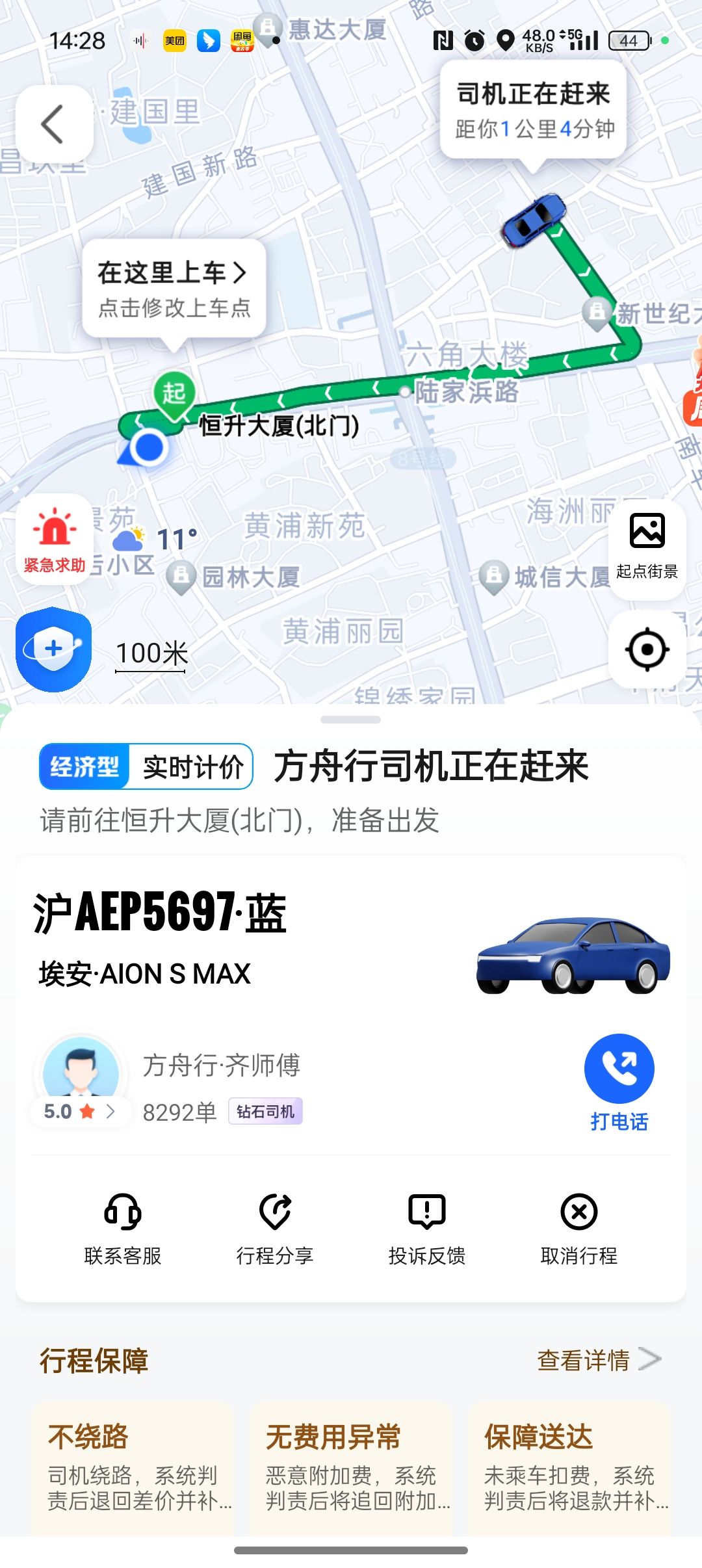Share the trip with 行程分享

(x=275, y=1229)
